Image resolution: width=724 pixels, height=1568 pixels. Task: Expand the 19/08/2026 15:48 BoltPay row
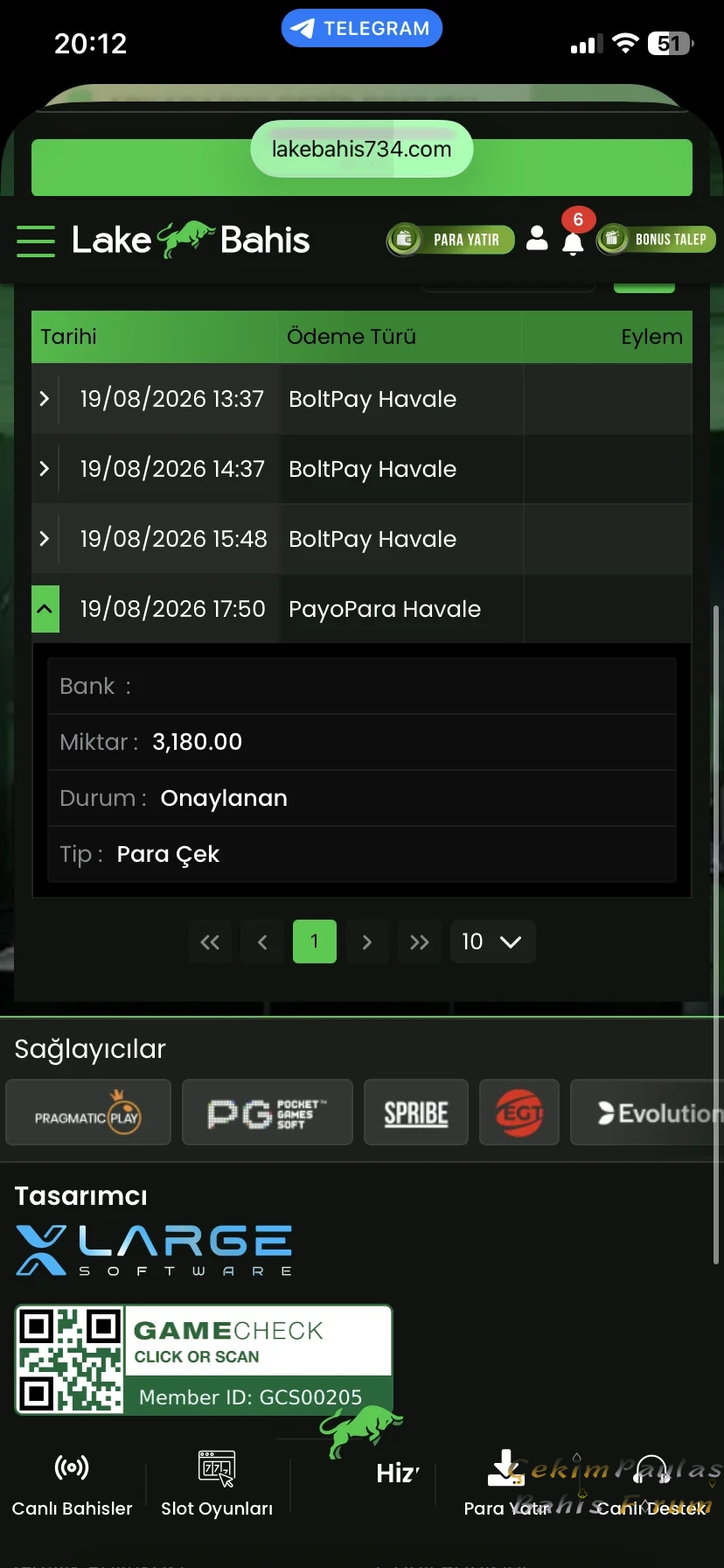click(45, 539)
